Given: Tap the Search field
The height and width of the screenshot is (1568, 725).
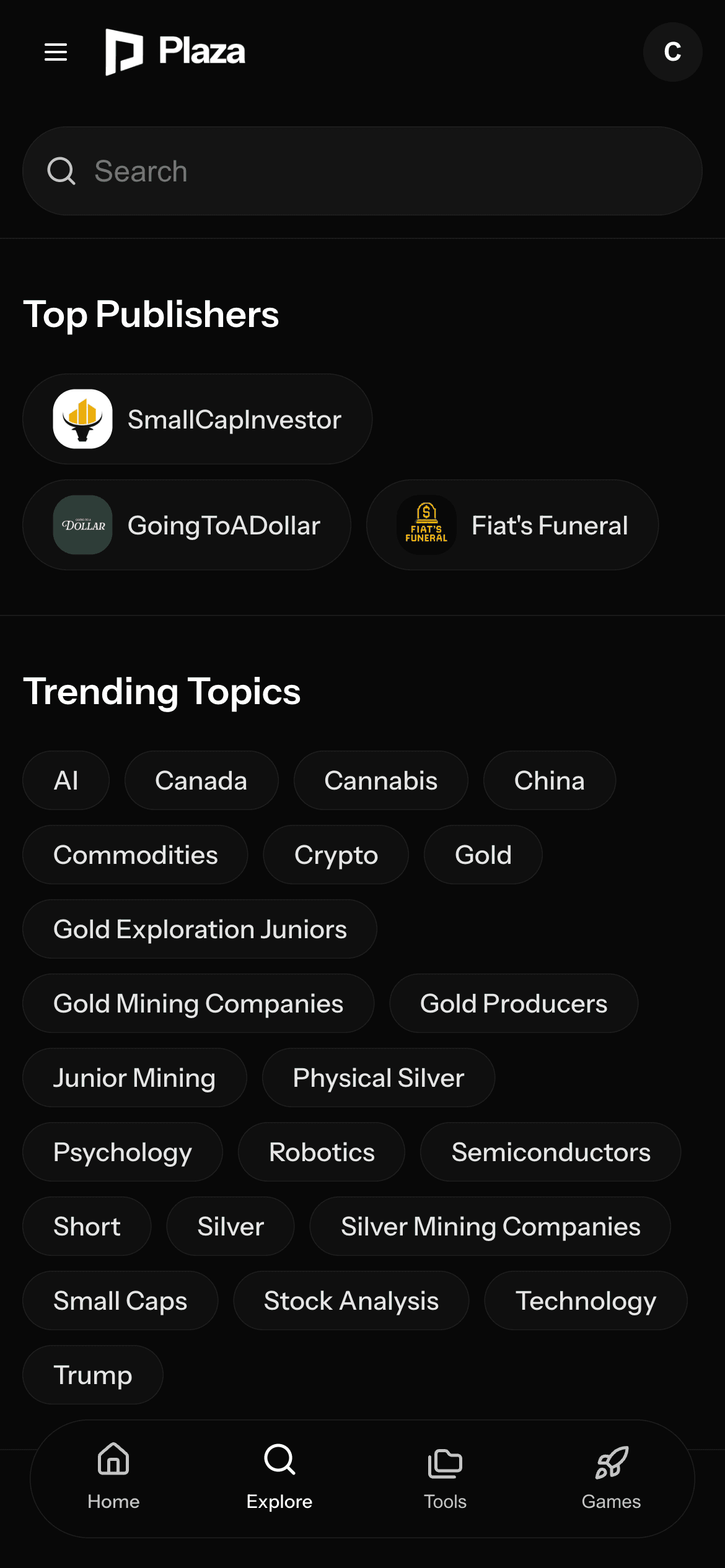Looking at the screenshot, I should coord(362,171).
